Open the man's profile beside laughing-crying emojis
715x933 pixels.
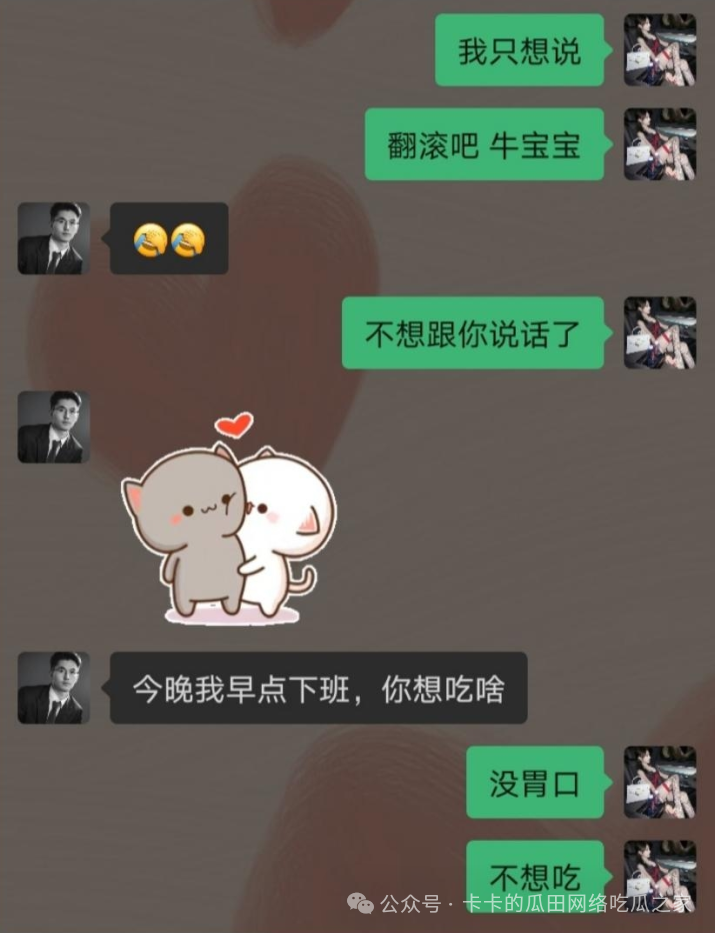(54, 238)
